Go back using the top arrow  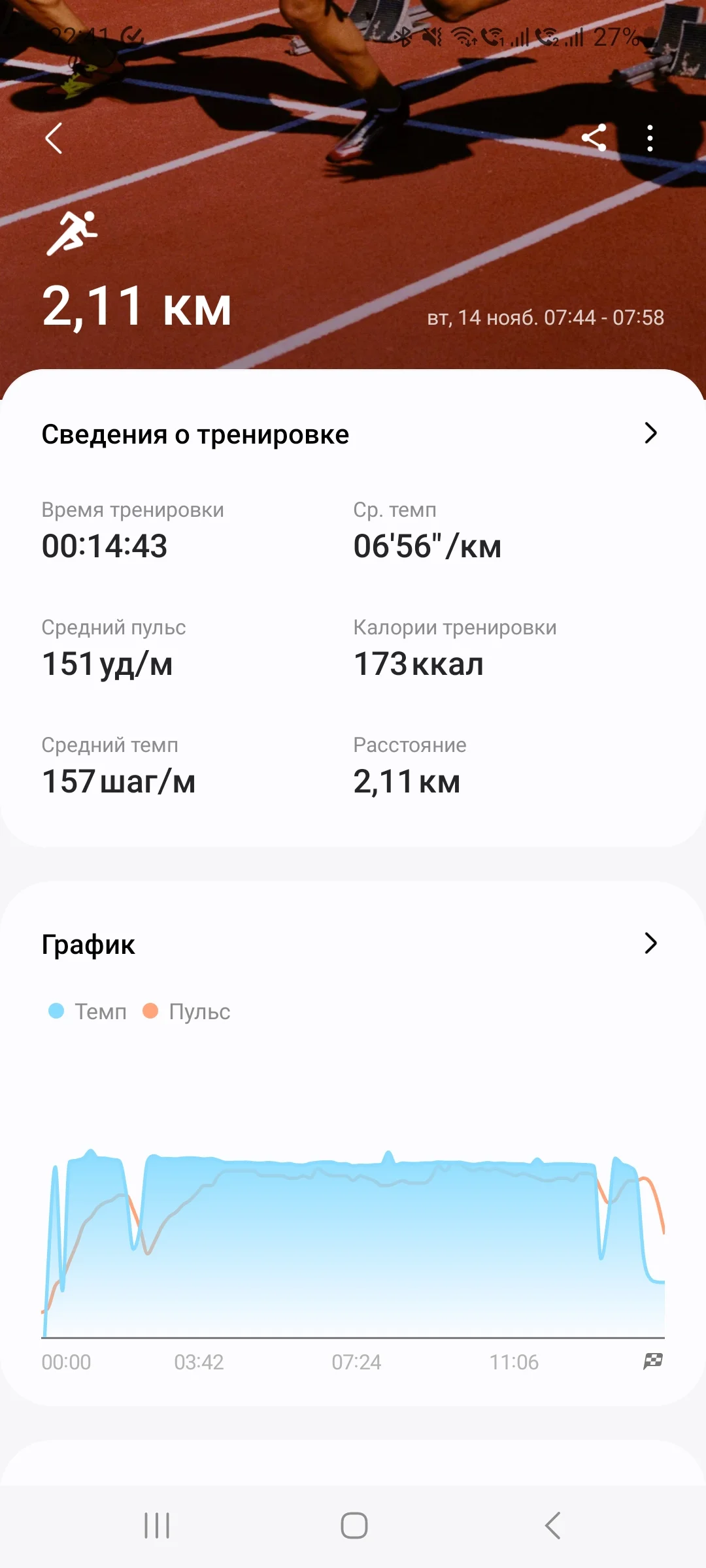click(x=54, y=139)
